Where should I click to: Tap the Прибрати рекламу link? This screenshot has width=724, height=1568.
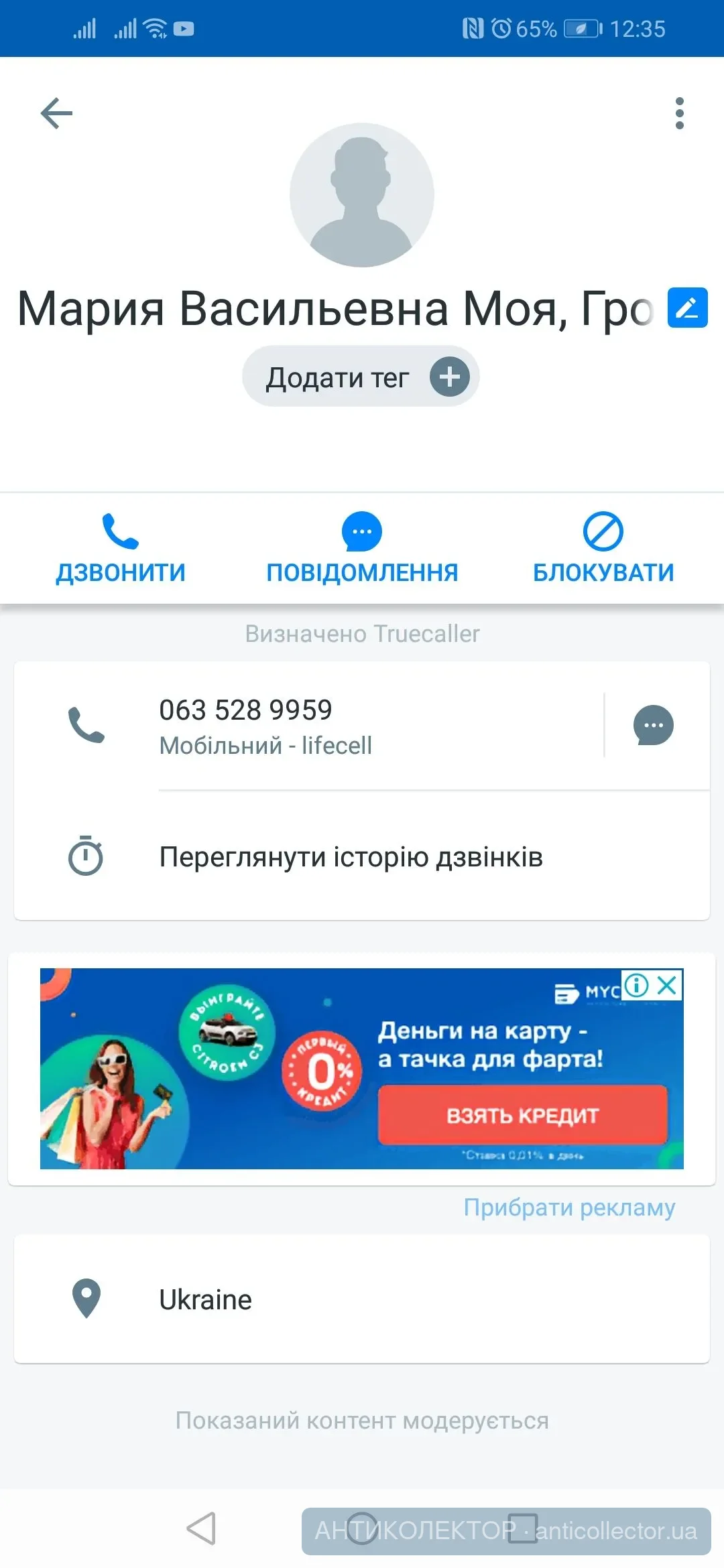(569, 1207)
